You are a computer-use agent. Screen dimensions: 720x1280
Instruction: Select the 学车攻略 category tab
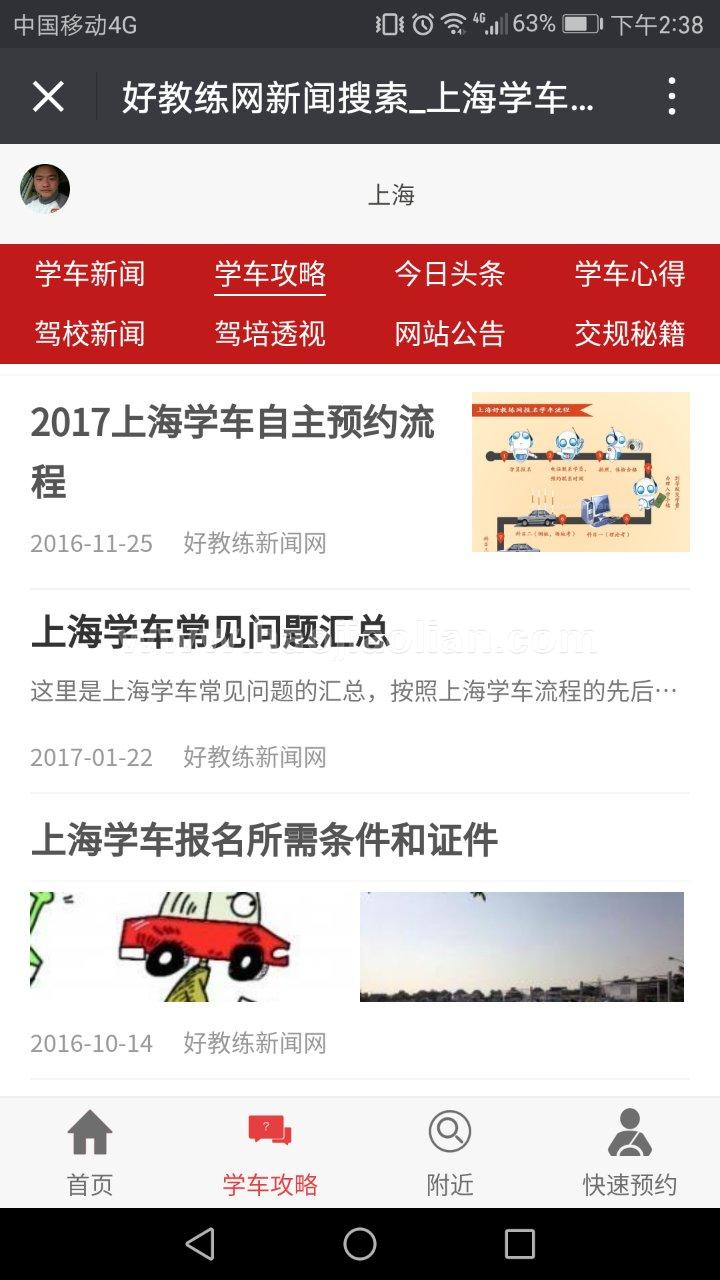270,274
